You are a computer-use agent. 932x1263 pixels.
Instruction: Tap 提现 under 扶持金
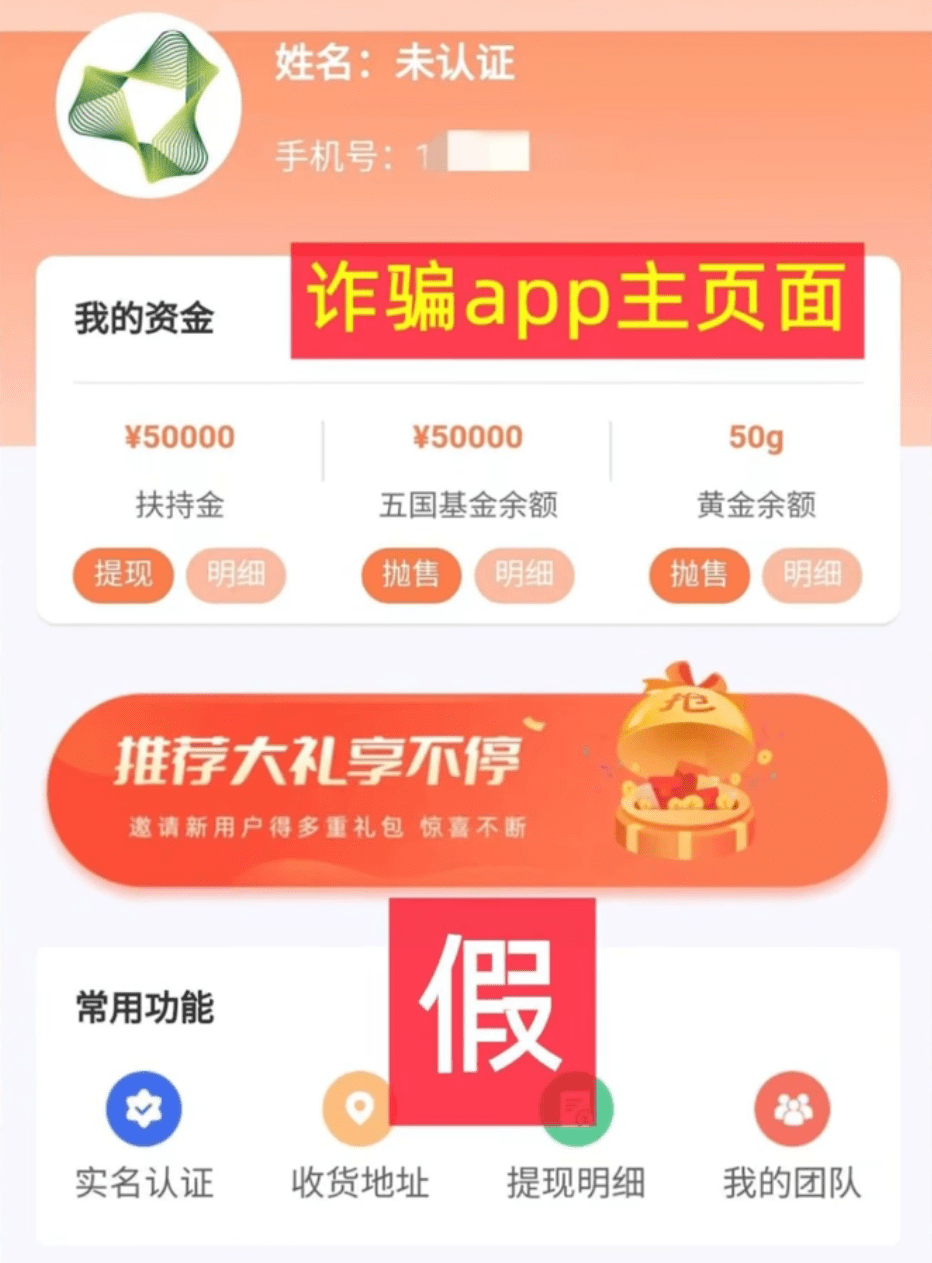123,575
